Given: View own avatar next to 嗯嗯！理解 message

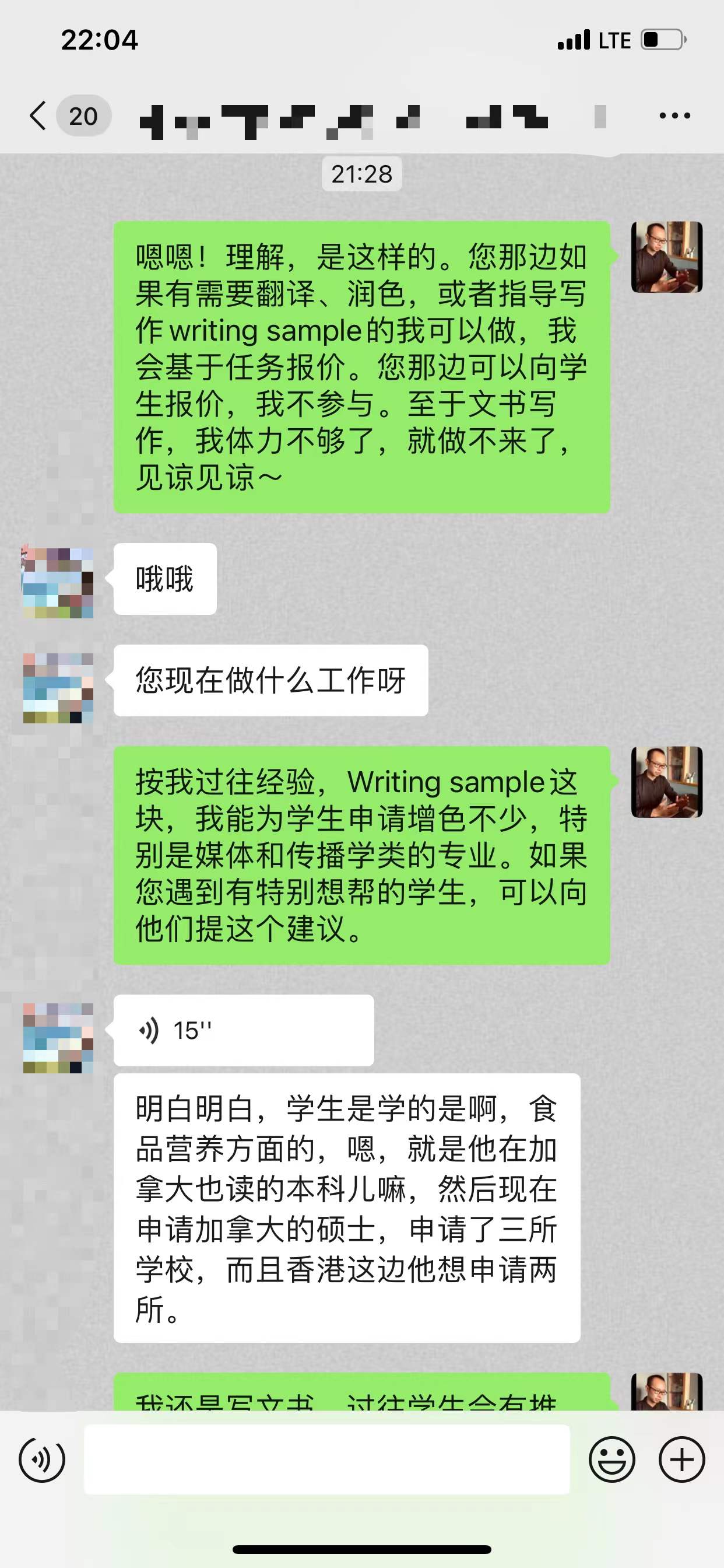Looking at the screenshot, I should click(667, 257).
